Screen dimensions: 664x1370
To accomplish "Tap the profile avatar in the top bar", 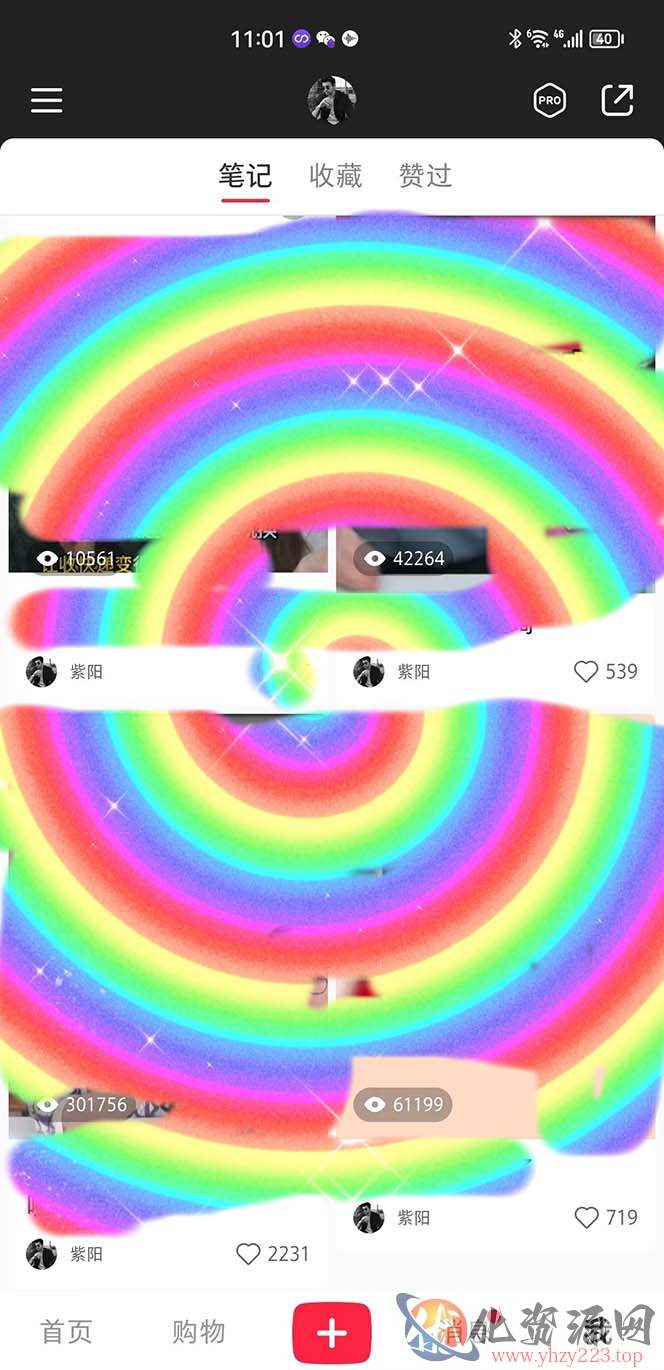I will point(331,100).
